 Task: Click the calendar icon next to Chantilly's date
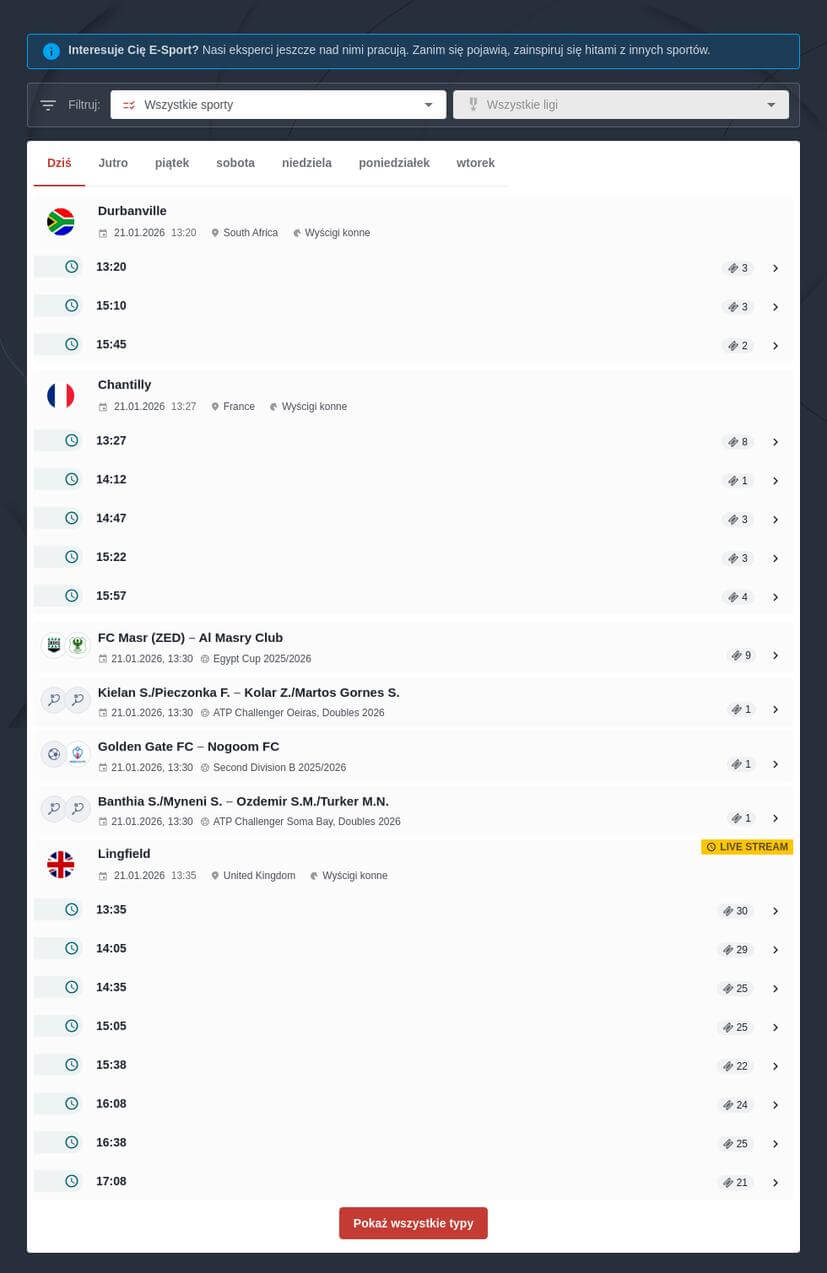pyautogui.click(x=103, y=406)
